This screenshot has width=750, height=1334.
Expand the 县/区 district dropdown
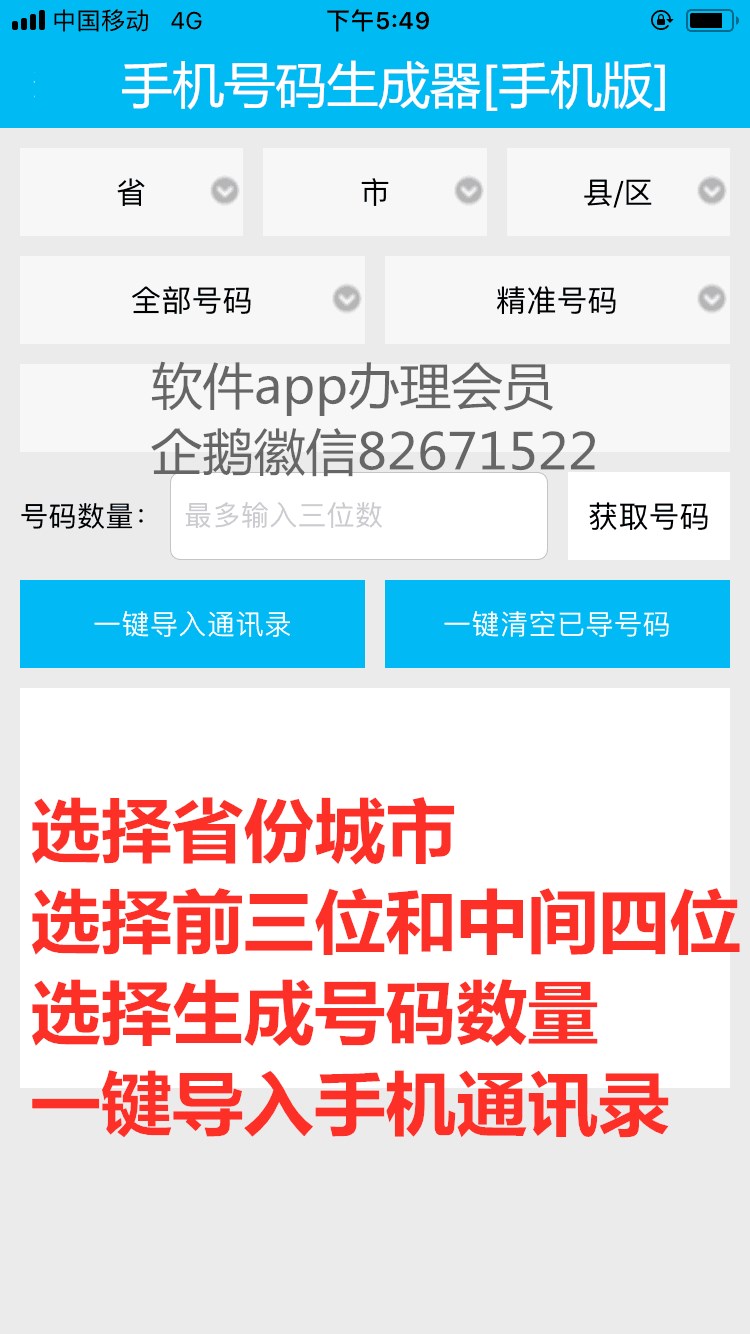click(x=618, y=192)
